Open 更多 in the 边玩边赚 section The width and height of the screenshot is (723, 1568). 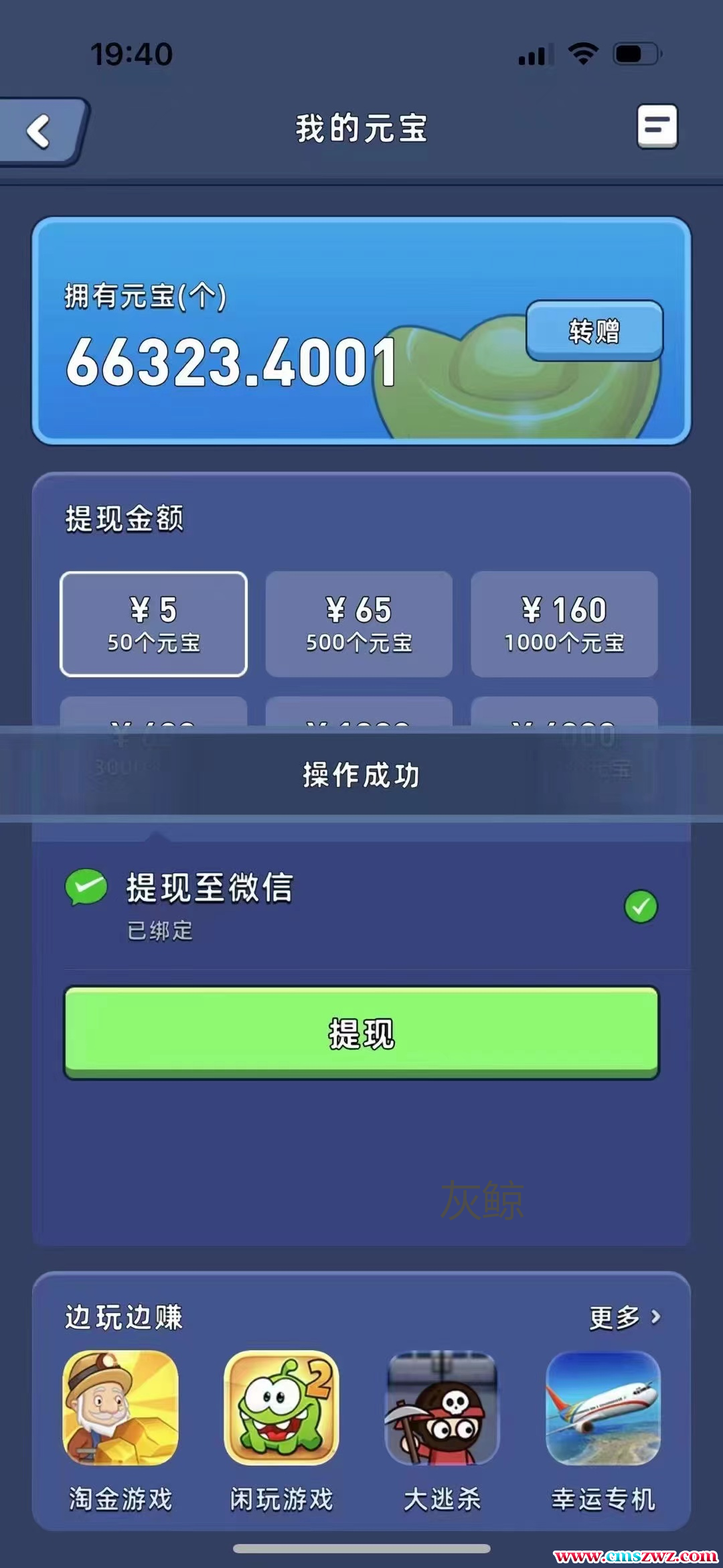(624, 1317)
